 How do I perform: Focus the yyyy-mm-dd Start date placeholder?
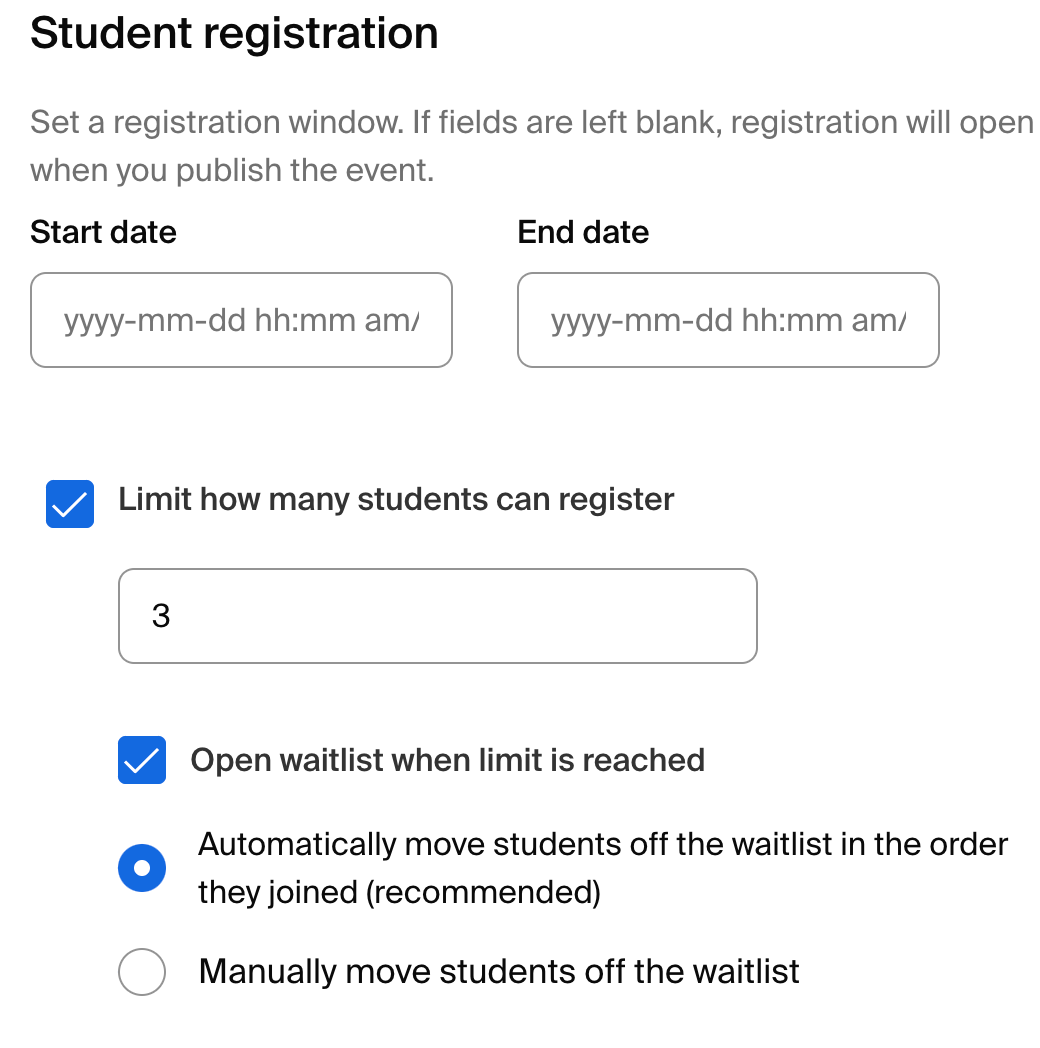pyautogui.click(x=240, y=320)
